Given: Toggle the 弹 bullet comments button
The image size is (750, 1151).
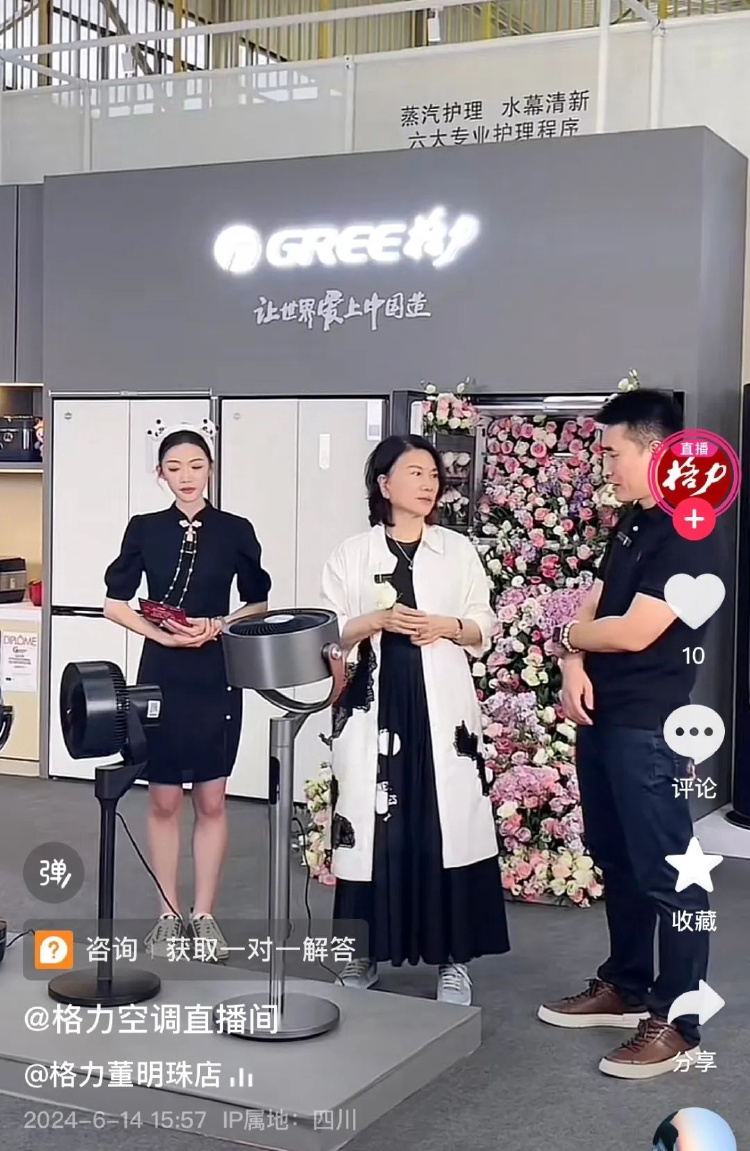Looking at the screenshot, I should [53, 872].
